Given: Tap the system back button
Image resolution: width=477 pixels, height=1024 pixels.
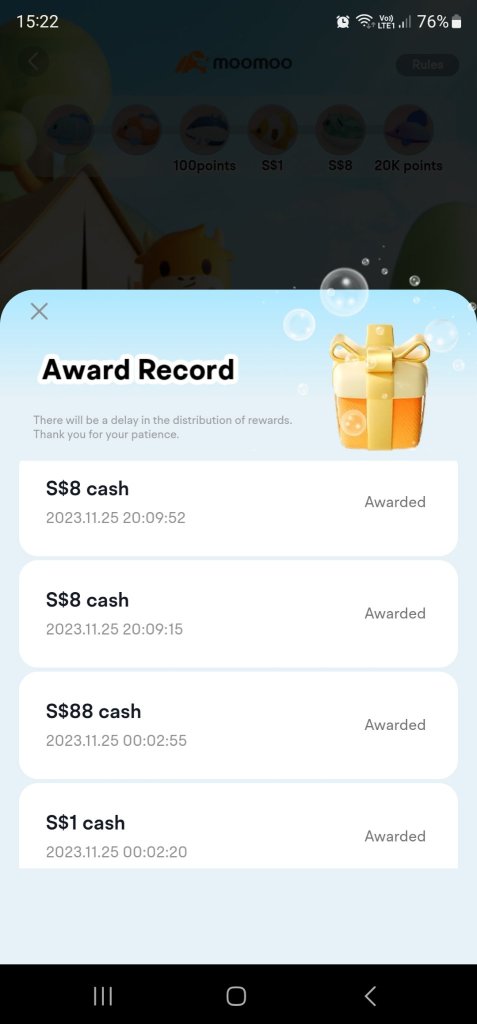Looking at the screenshot, I should (370, 995).
